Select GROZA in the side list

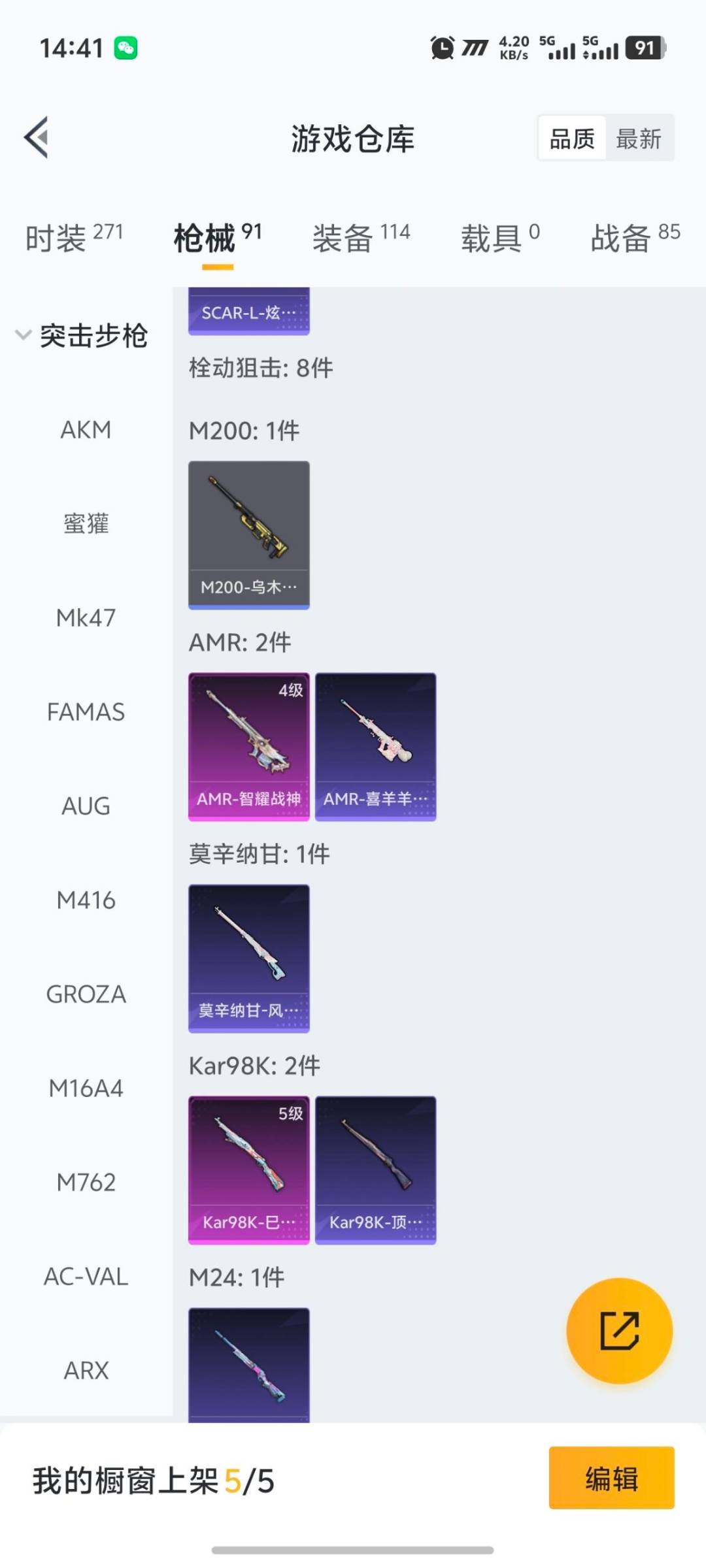[x=86, y=994]
